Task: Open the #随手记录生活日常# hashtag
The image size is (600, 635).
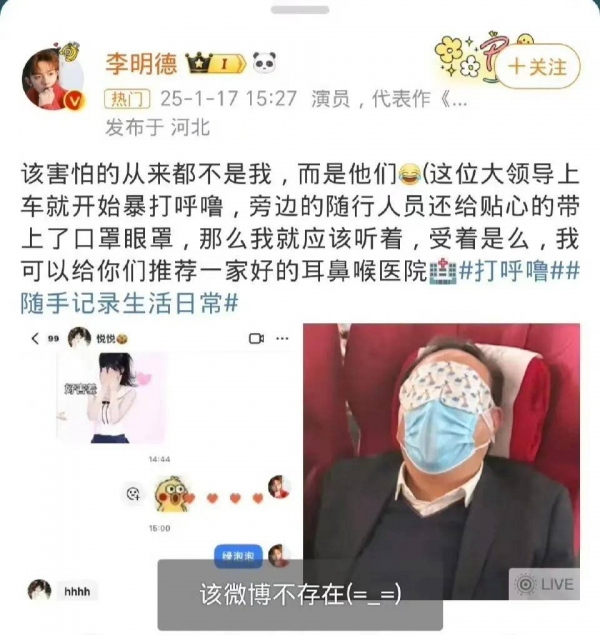Action: (128, 300)
